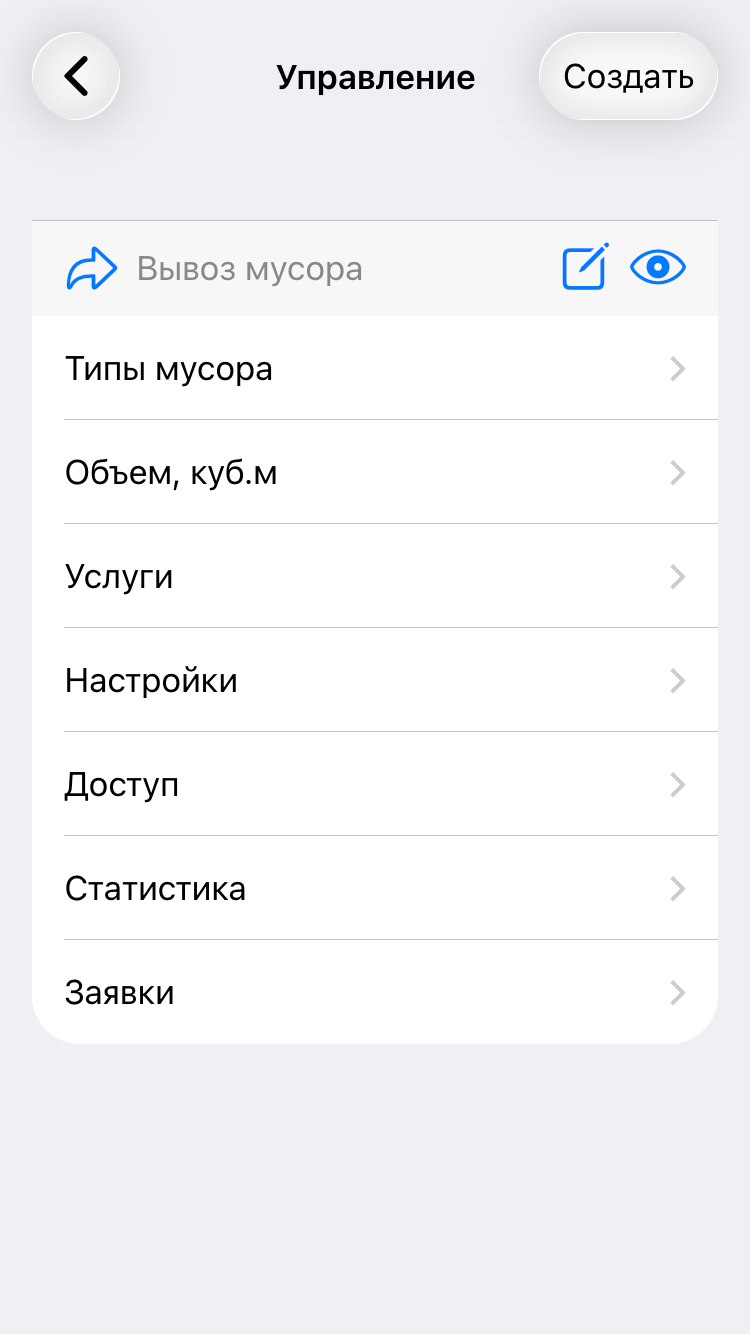Edit Вывоз мусора with the pencil icon
The width and height of the screenshot is (750, 1334).
(585, 268)
